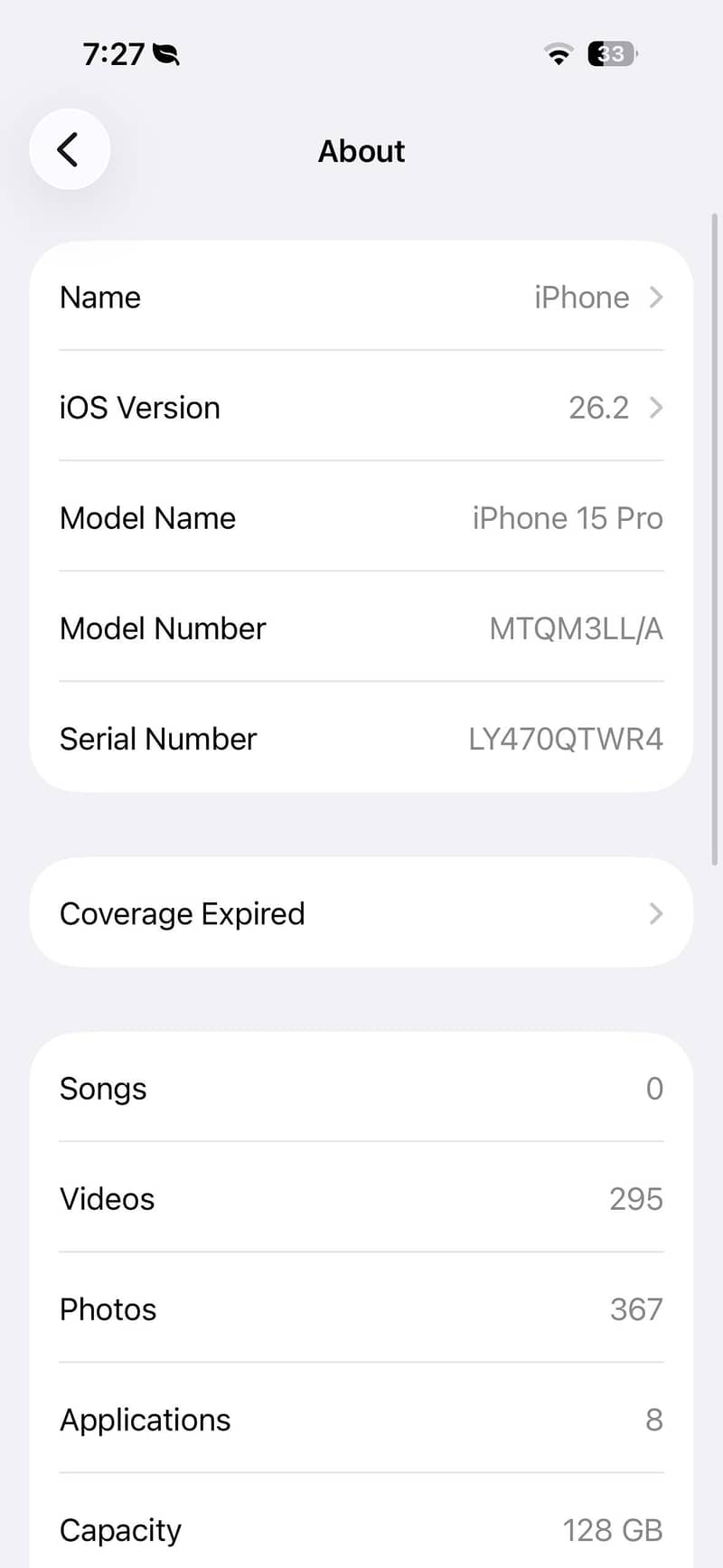Select the Model Name iPhone 15 Pro row
This screenshot has width=723, height=1568.
tap(361, 517)
